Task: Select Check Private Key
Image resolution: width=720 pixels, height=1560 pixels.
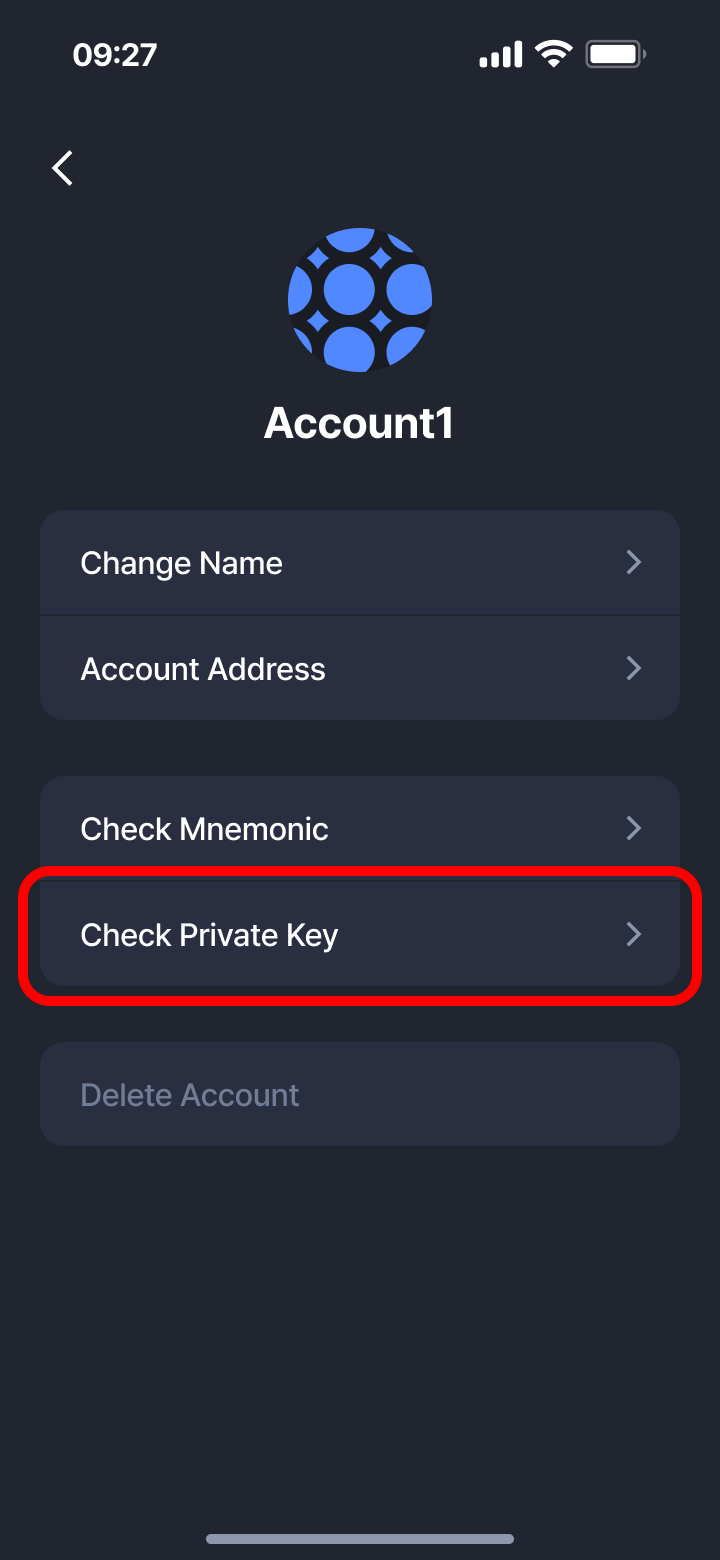Action: coord(360,935)
